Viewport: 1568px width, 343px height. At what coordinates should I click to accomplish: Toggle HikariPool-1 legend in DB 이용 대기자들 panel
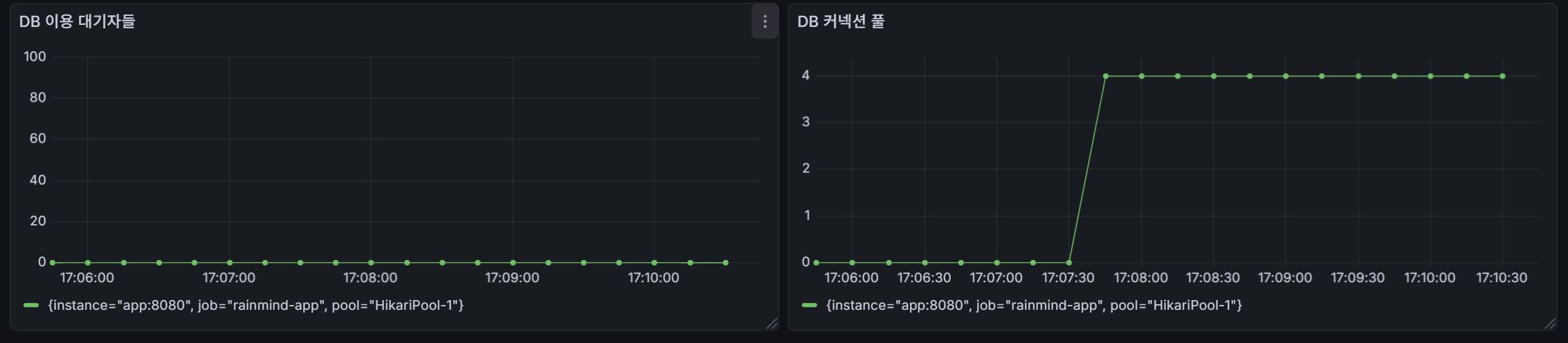click(255, 305)
